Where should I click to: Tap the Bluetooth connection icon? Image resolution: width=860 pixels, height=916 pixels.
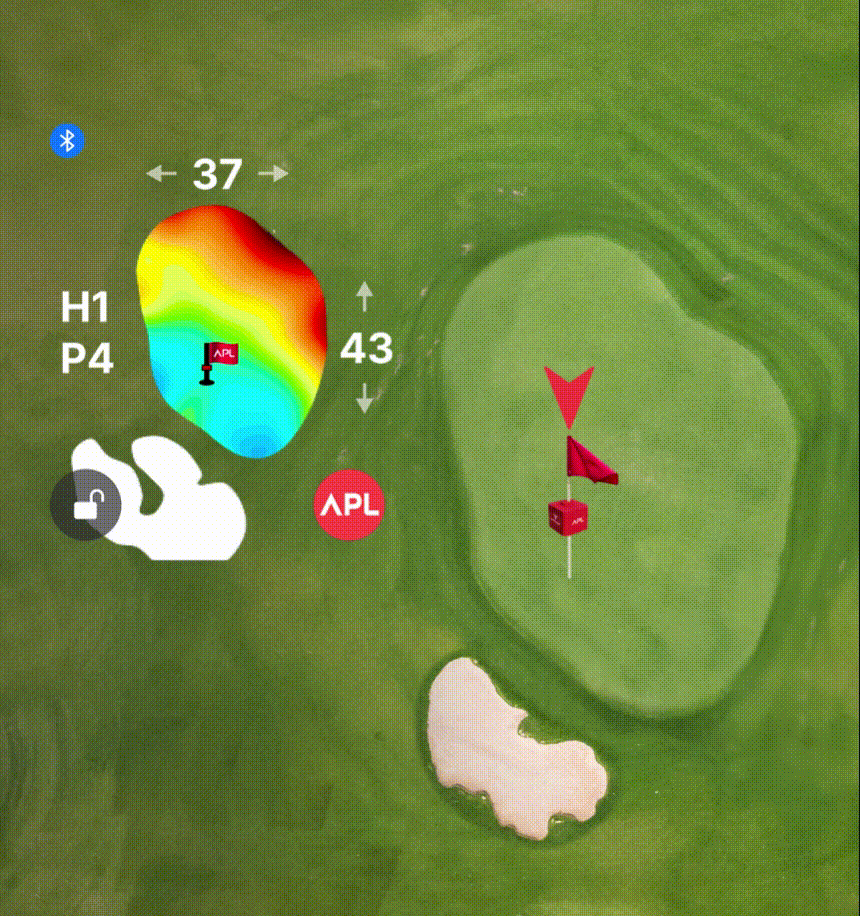pyautogui.click(x=67, y=140)
